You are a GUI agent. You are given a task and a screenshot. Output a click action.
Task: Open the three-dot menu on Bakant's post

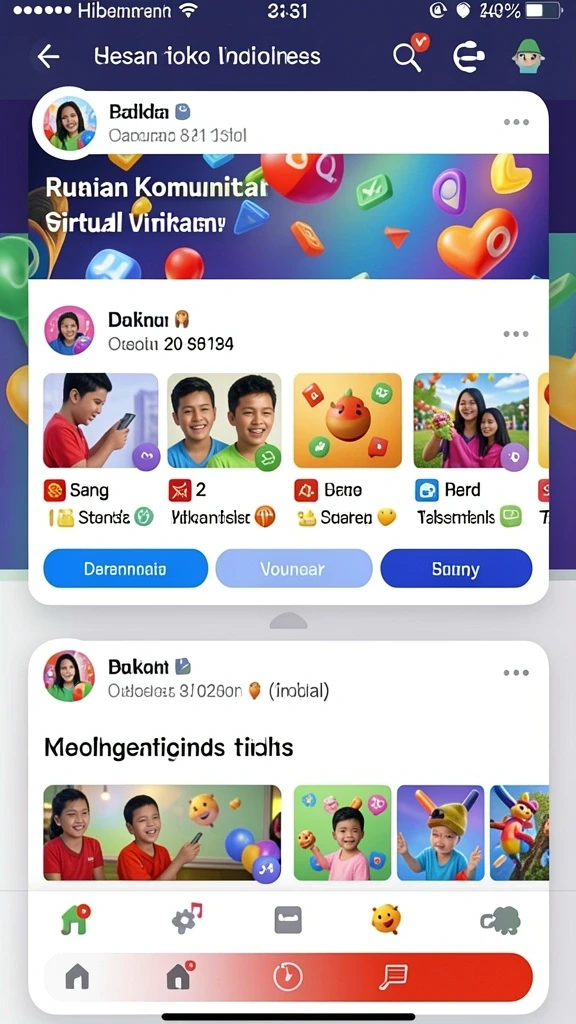516,673
